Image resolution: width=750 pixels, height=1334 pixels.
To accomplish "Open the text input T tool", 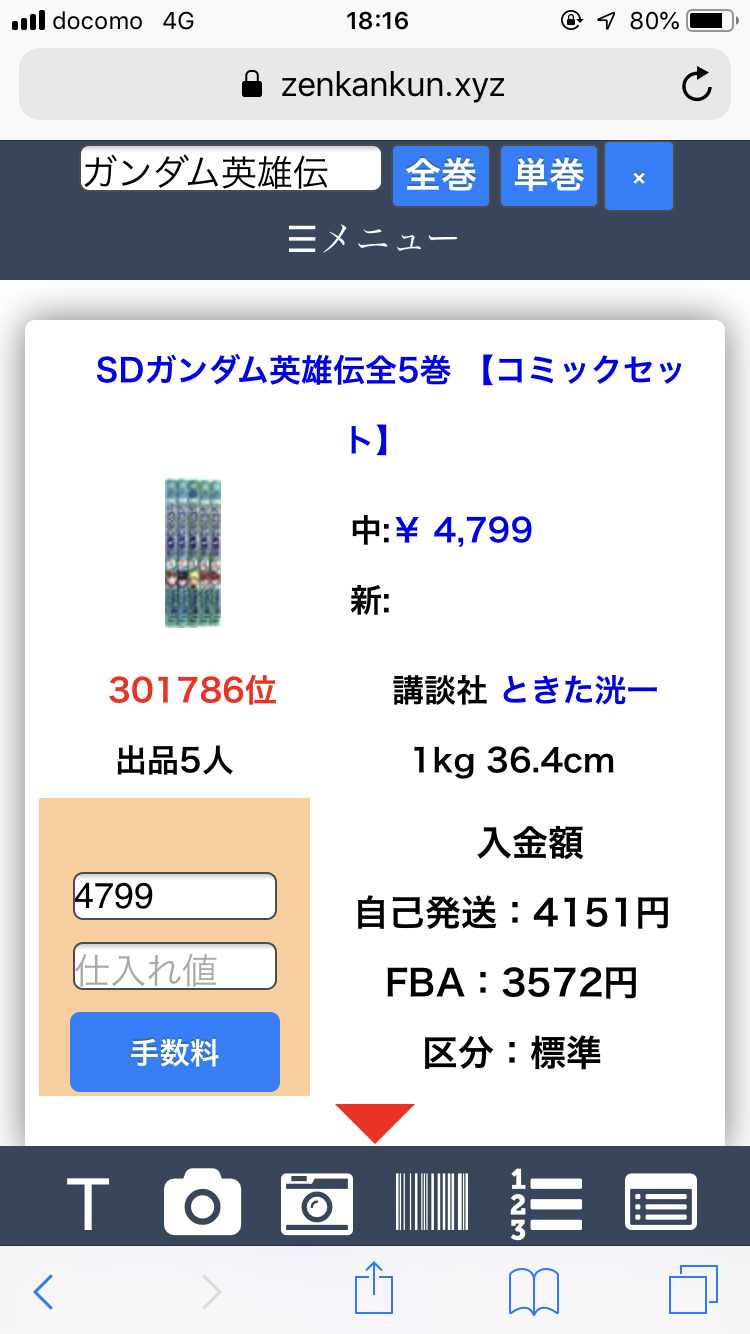I will click(x=88, y=1202).
